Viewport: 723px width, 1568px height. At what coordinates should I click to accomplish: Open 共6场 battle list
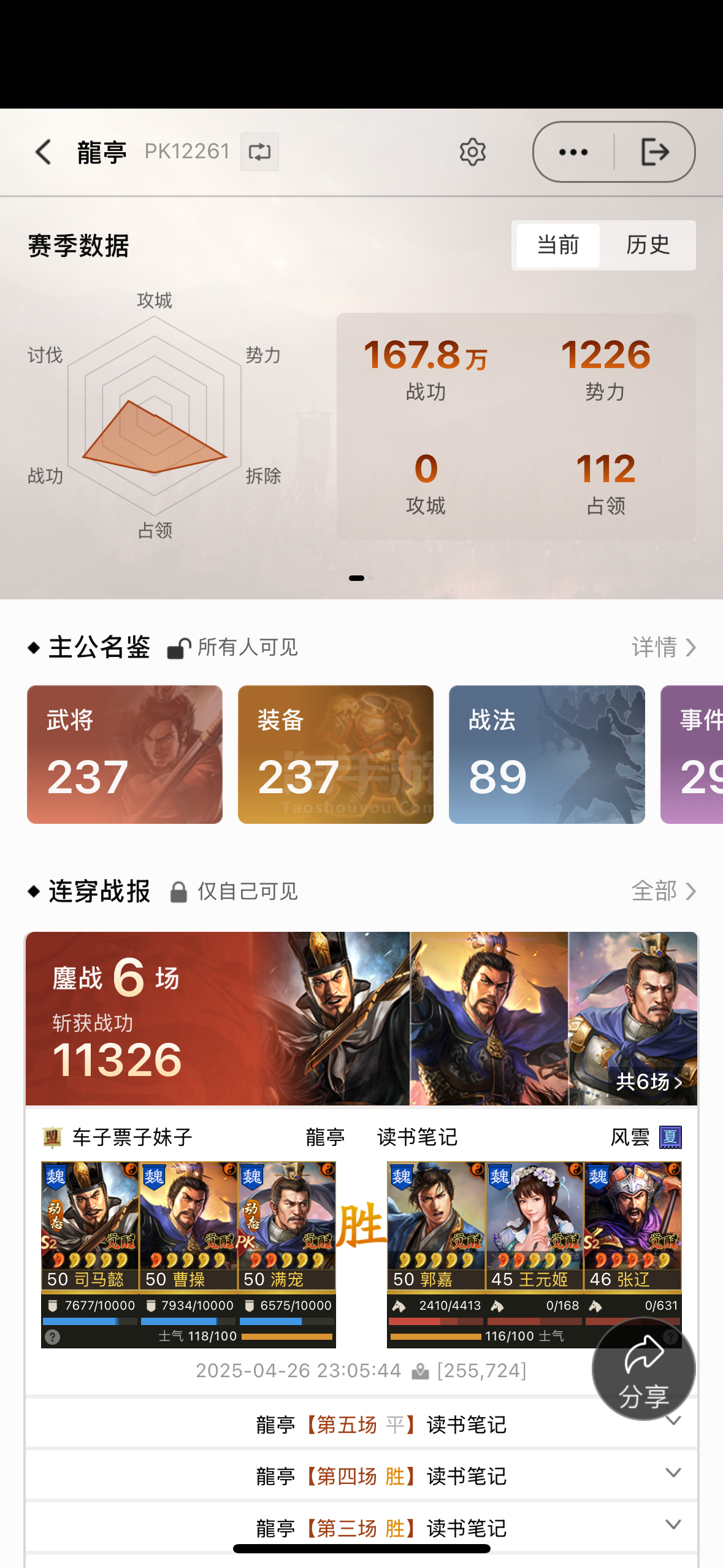649,1082
